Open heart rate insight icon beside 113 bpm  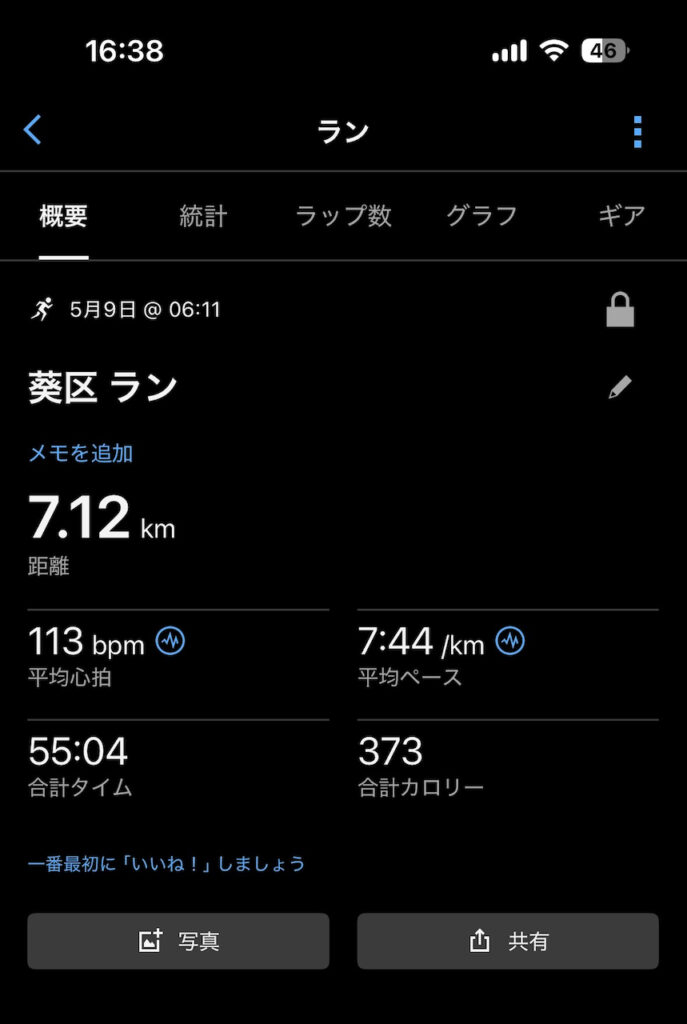point(170,642)
